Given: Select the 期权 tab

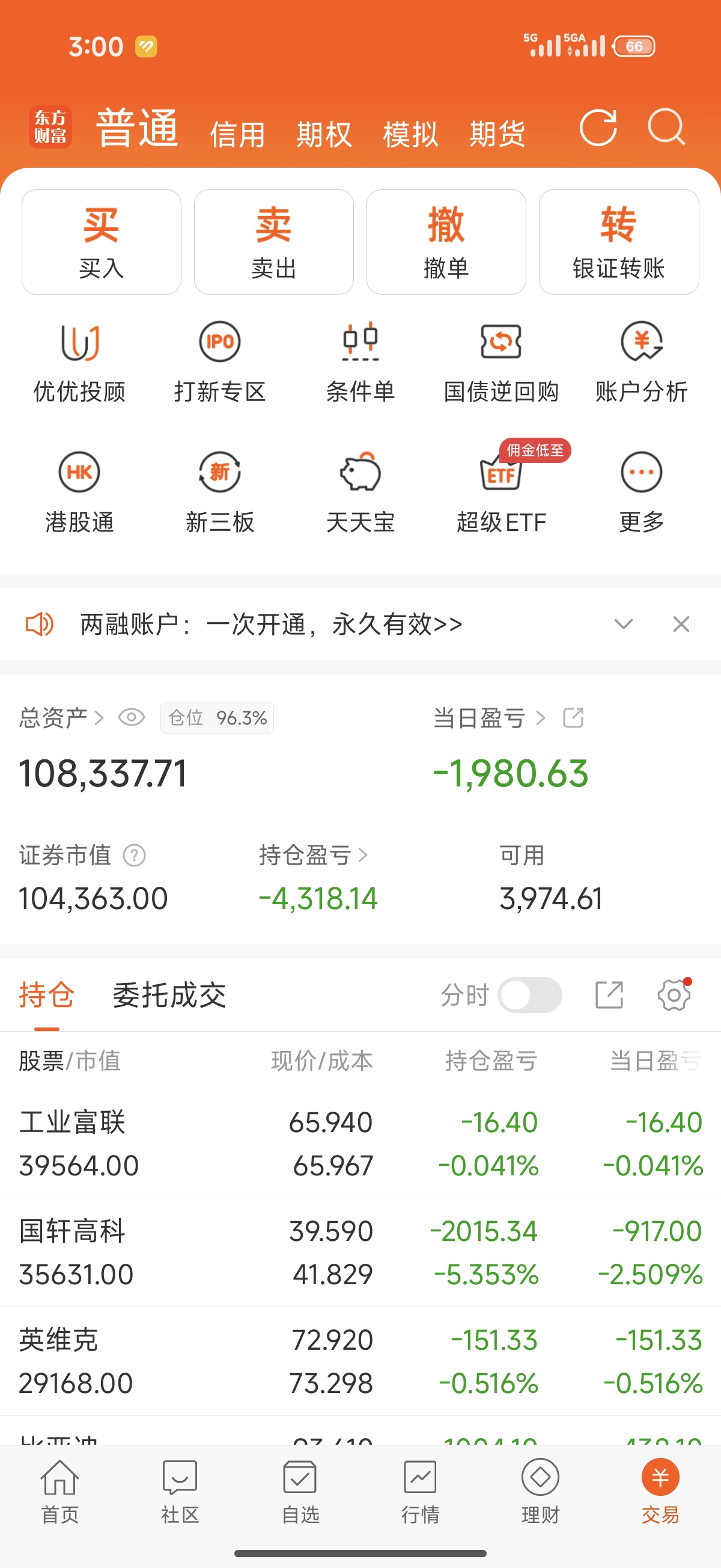Looking at the screenshot, I should coord(324,134).
